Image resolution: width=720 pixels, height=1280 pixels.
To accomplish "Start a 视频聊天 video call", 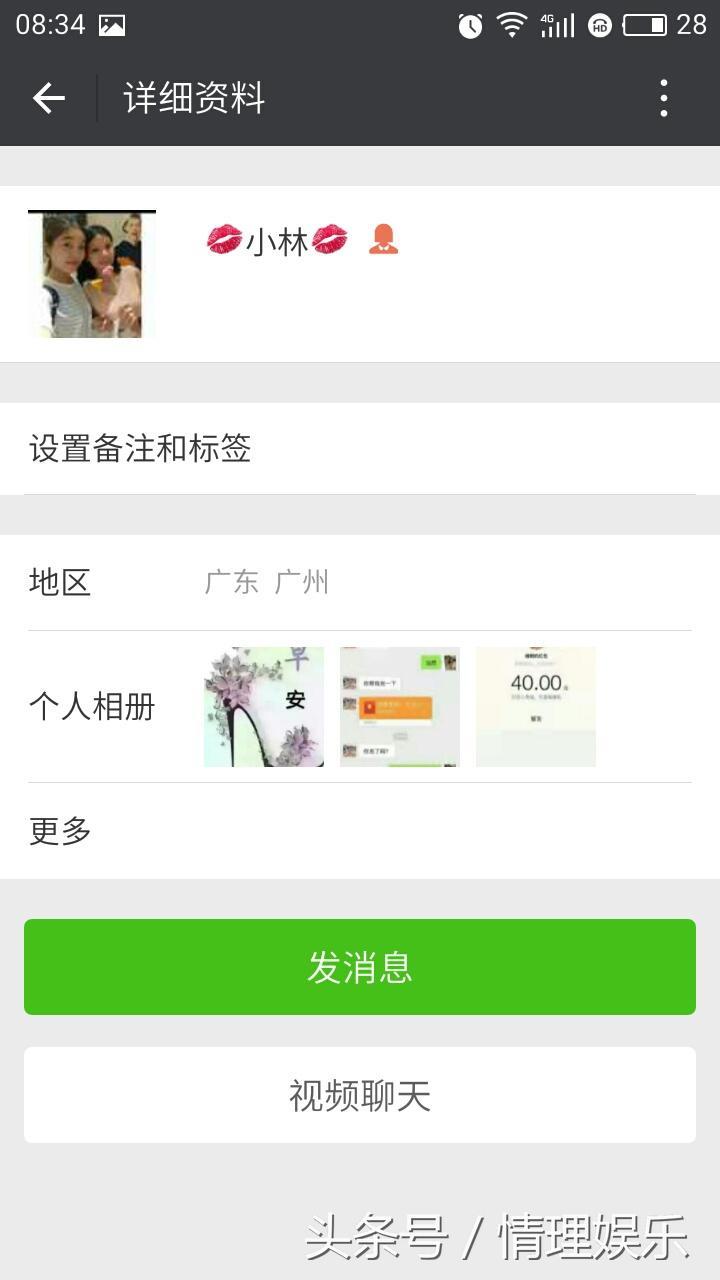I will [360, 1095].
